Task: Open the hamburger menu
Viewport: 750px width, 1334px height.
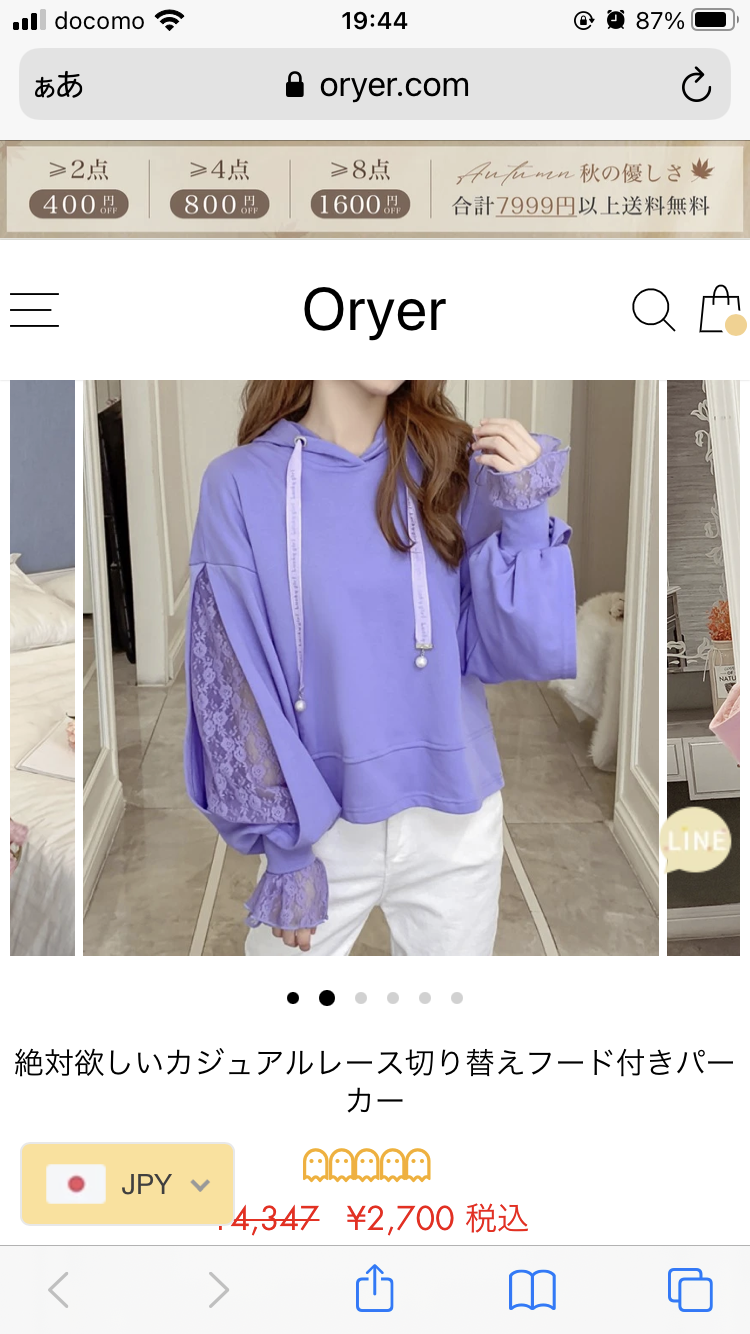Action: click(35, 310)
